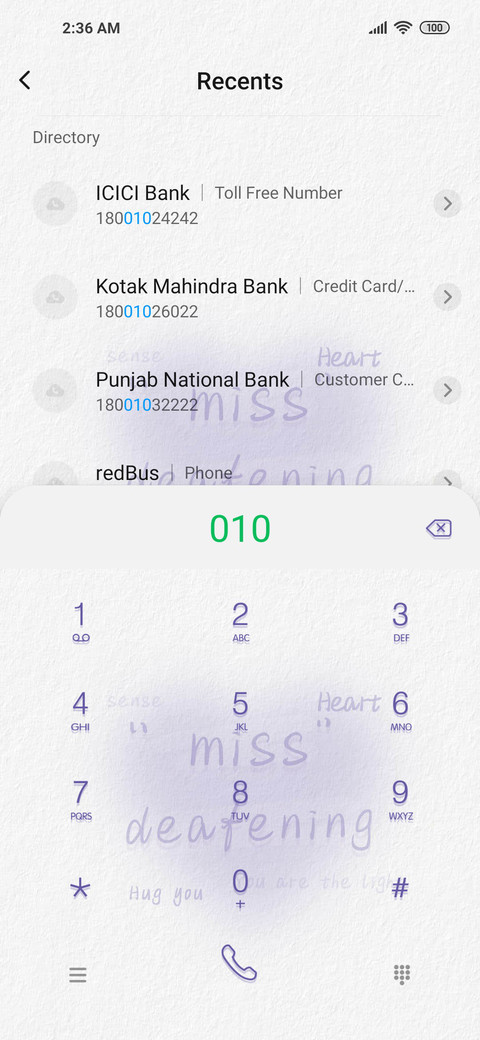480x1040 pixels.
Task: Enter digit 2 ABC
Action: pos(240,621)
